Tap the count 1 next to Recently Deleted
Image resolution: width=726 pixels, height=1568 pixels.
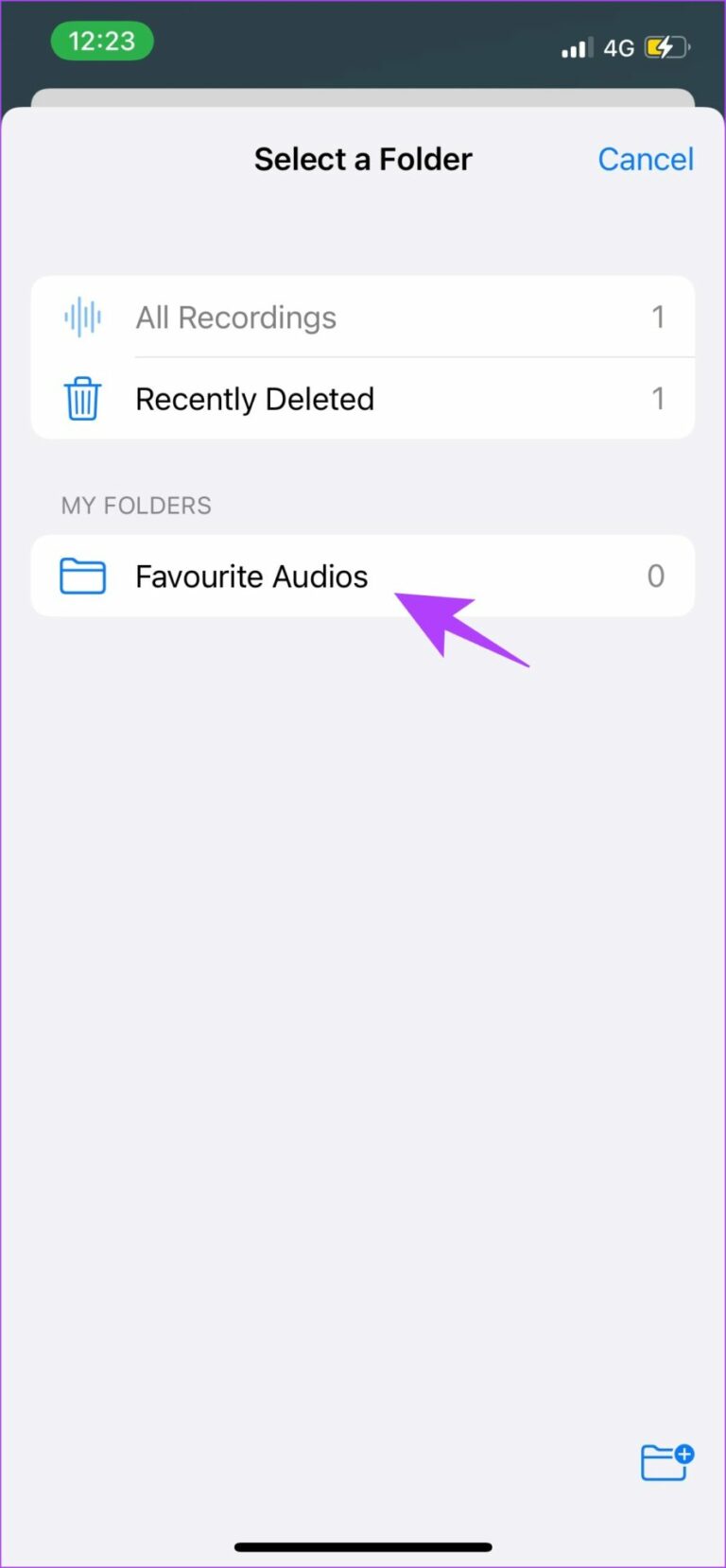coord(659,398)
